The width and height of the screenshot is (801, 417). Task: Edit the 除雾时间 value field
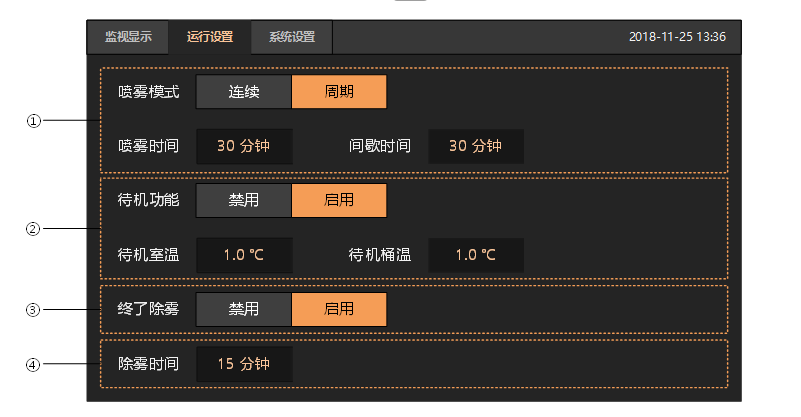[244, 364]
